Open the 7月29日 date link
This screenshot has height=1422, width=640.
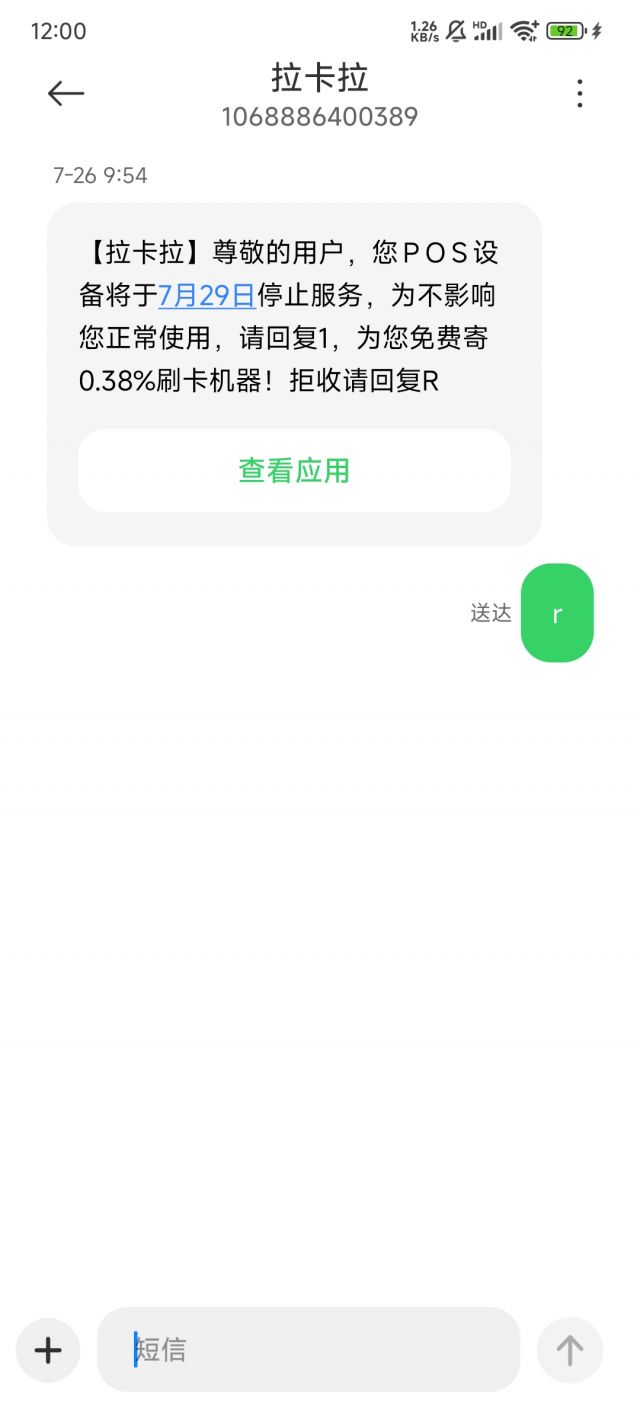[207, 296]
